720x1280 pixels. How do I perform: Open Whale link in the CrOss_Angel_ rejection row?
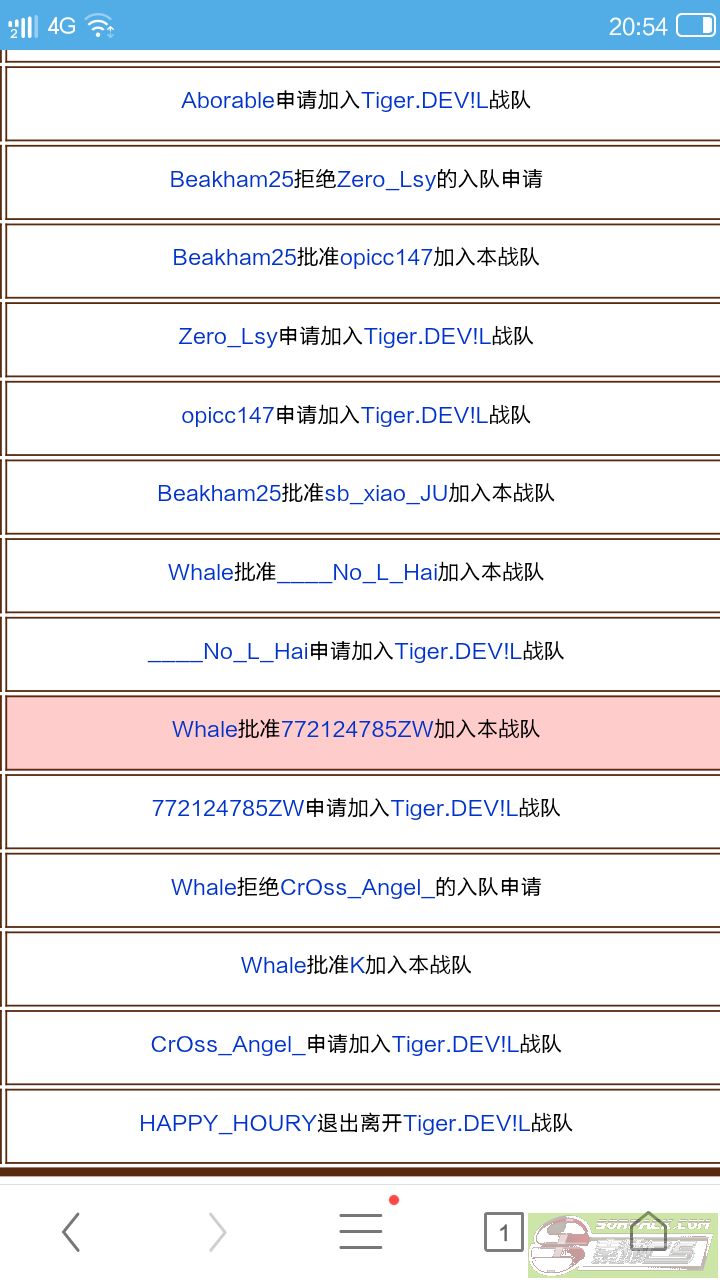coord(203,887)
